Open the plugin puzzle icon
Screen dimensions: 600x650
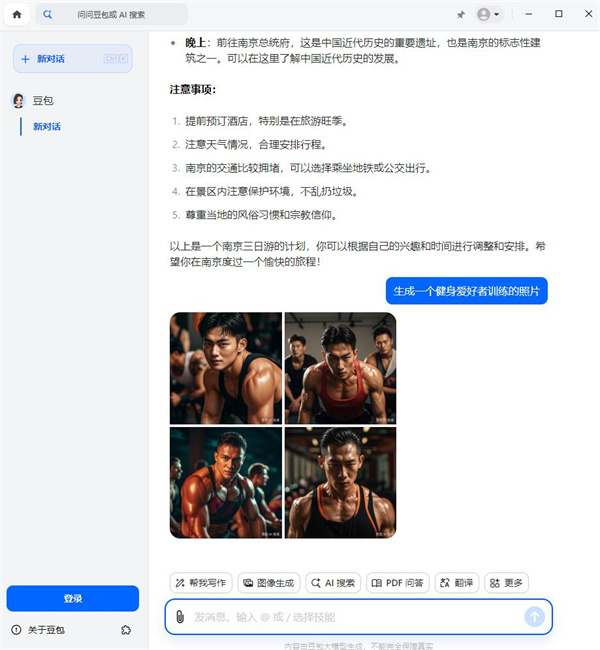126,630
